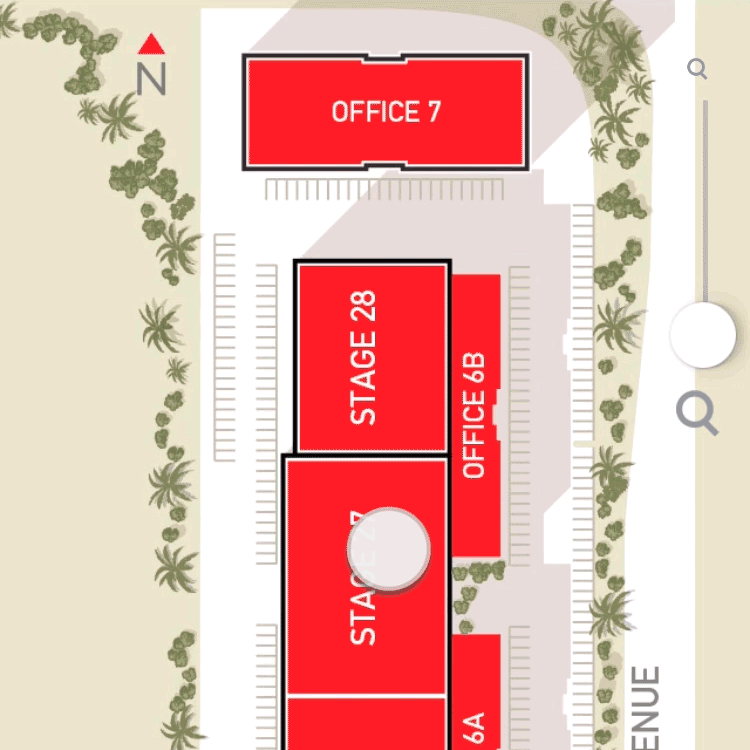The width and height of the screenshot is (750, 750).
Task: Select the Office 7 building
Action: point(386,112)
